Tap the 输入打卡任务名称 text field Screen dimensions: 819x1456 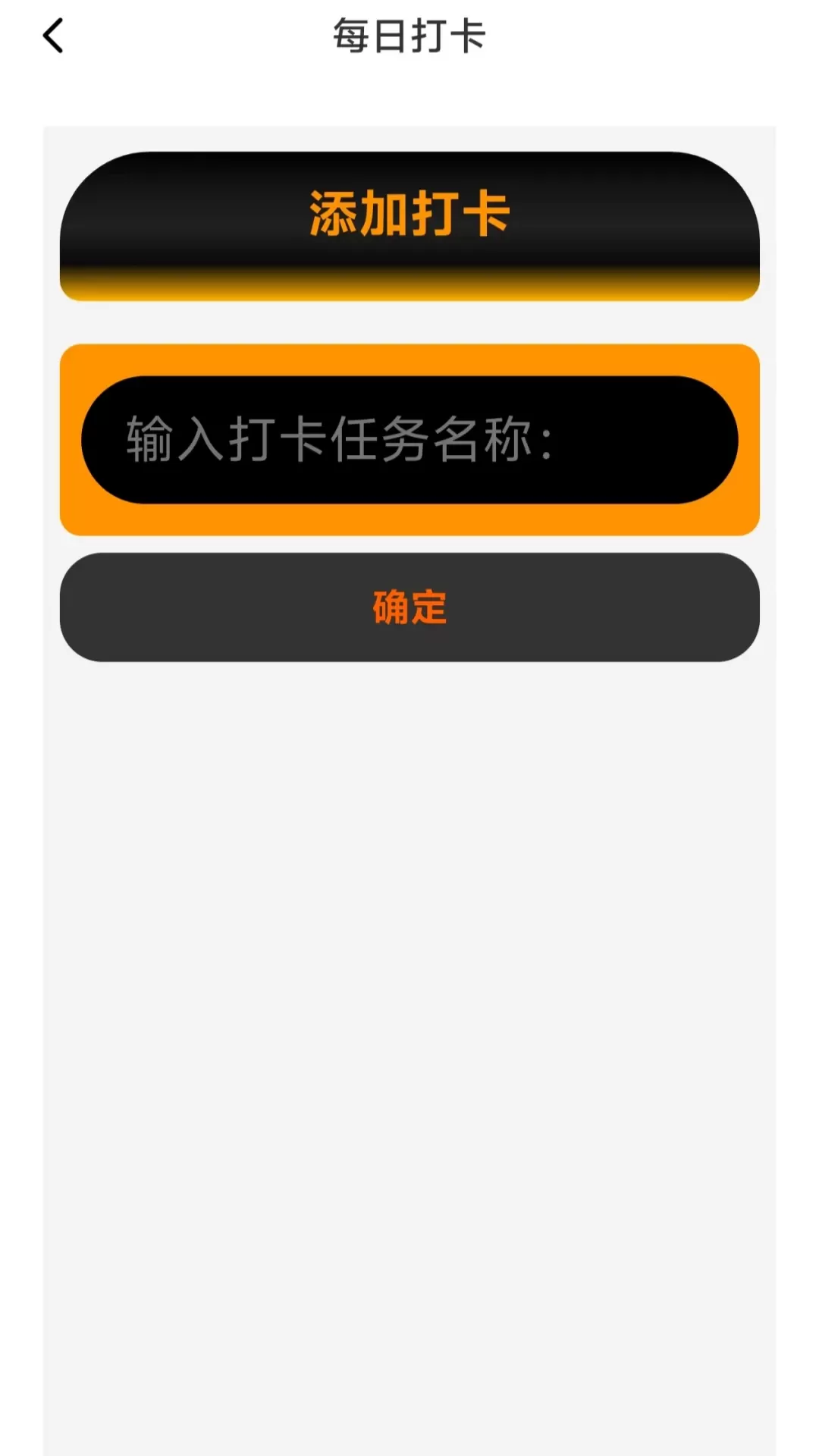(x=409, y=440)
